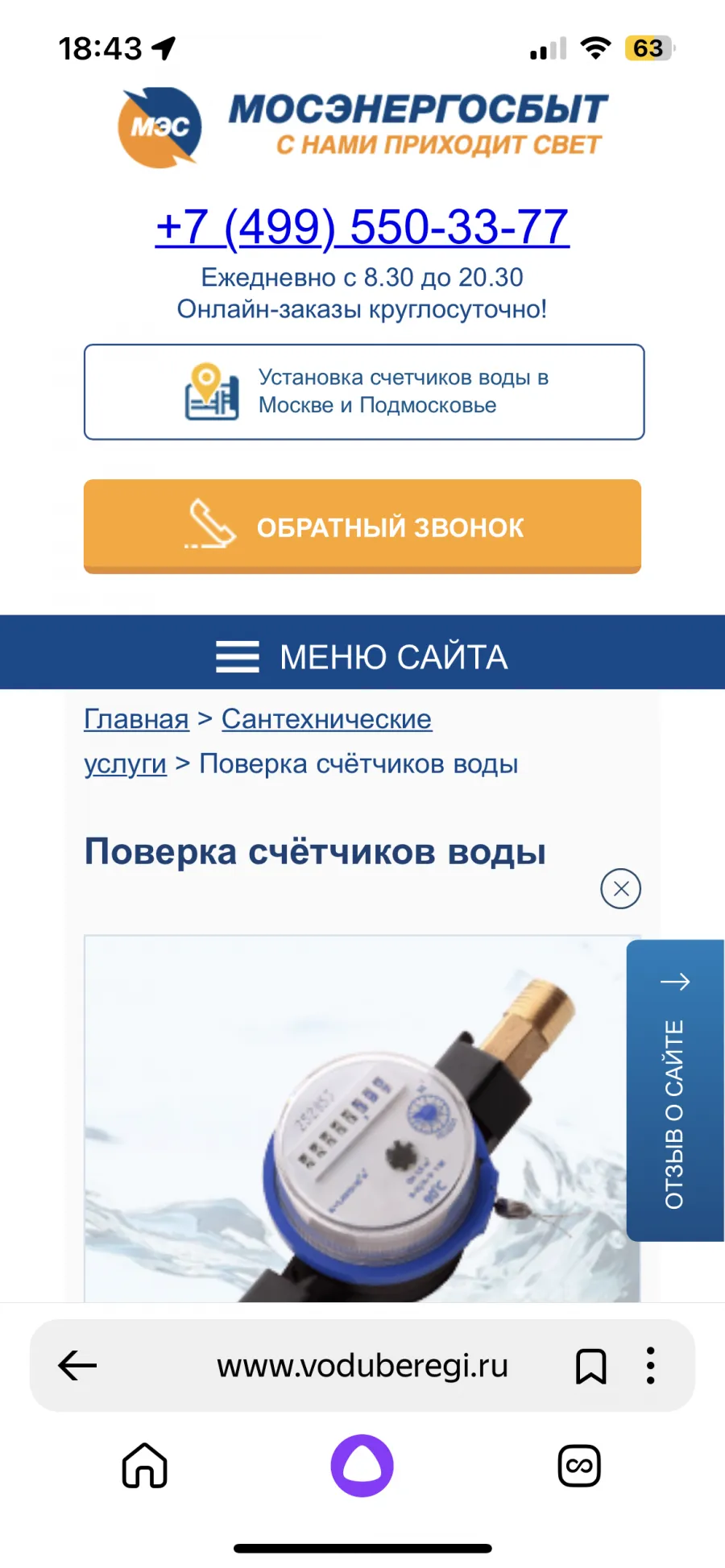Image resolution: width=725 pixels, height=1568 pixels.
Task: Go to the browser home screen
Action: pos(145,1466)
